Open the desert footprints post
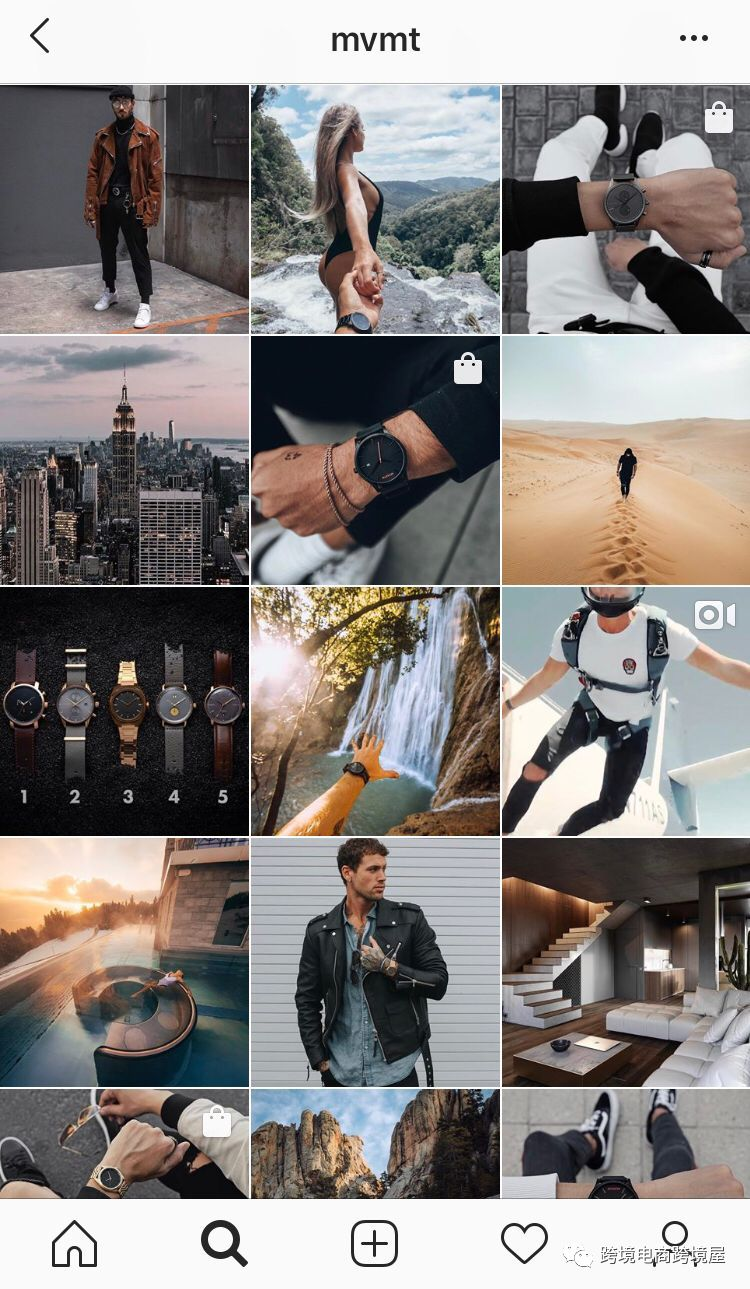Image resolution: width=750 pixels, height=1289 pixels. (626, 460)
